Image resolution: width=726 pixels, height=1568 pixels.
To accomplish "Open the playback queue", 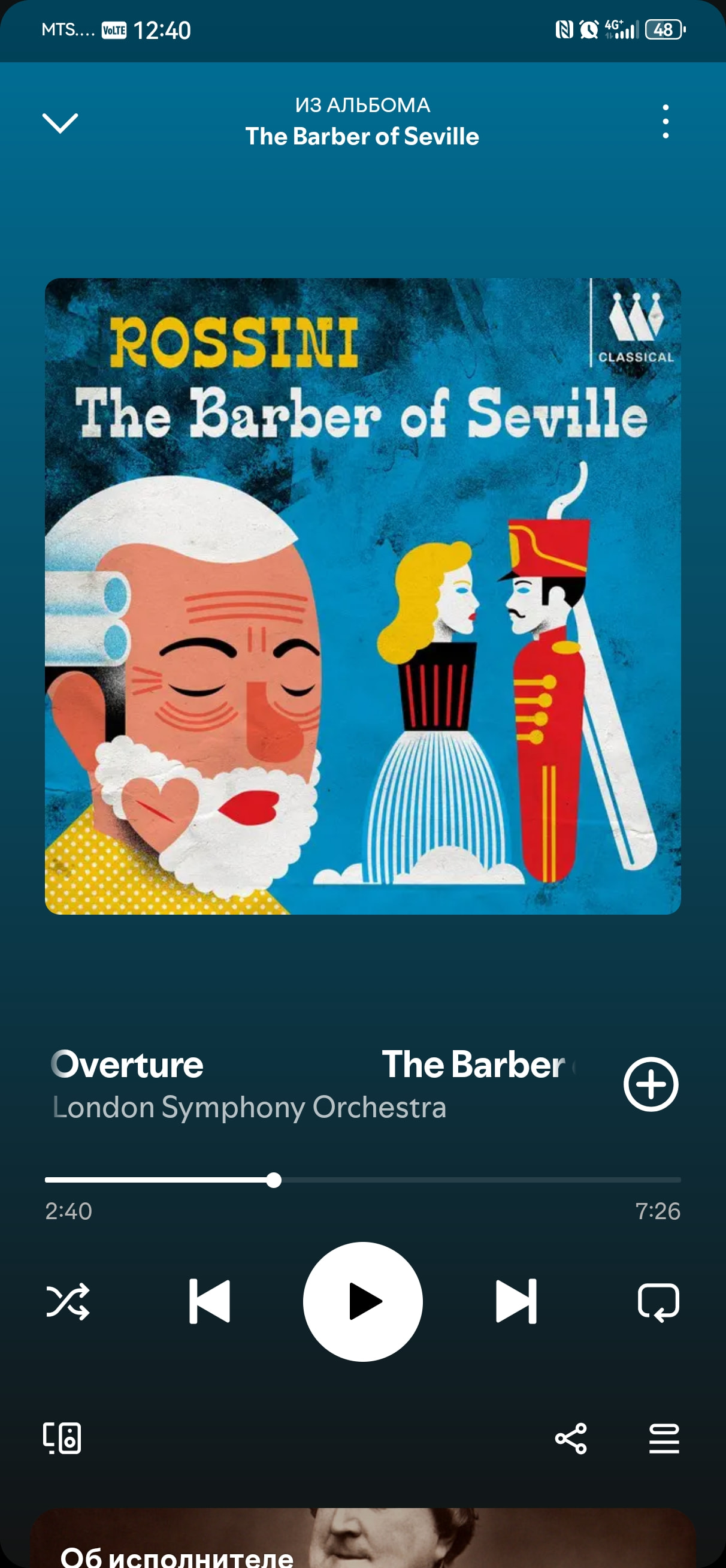I will (x=663, y=1439).
